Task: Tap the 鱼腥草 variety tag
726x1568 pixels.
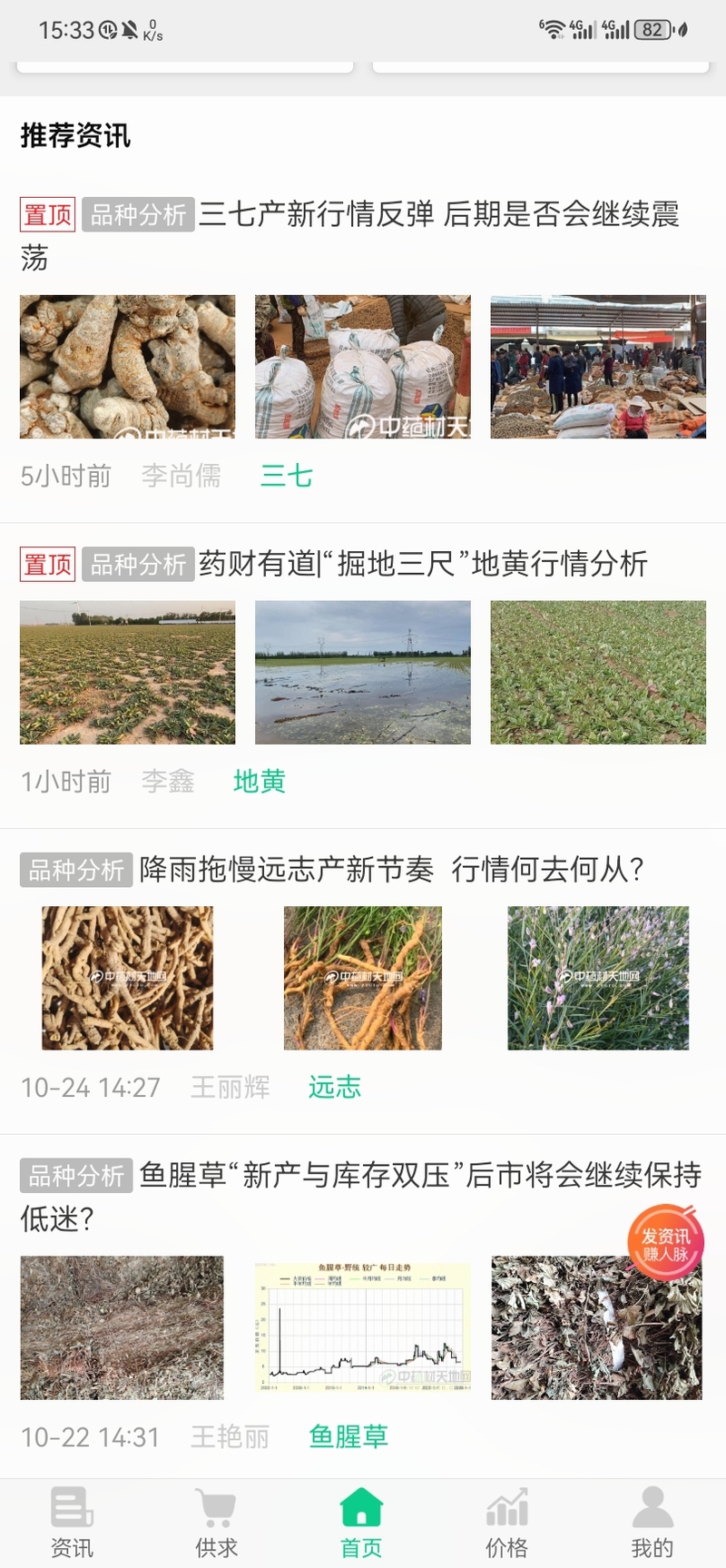Action: pyautogui.click(x=348, y=1436)
